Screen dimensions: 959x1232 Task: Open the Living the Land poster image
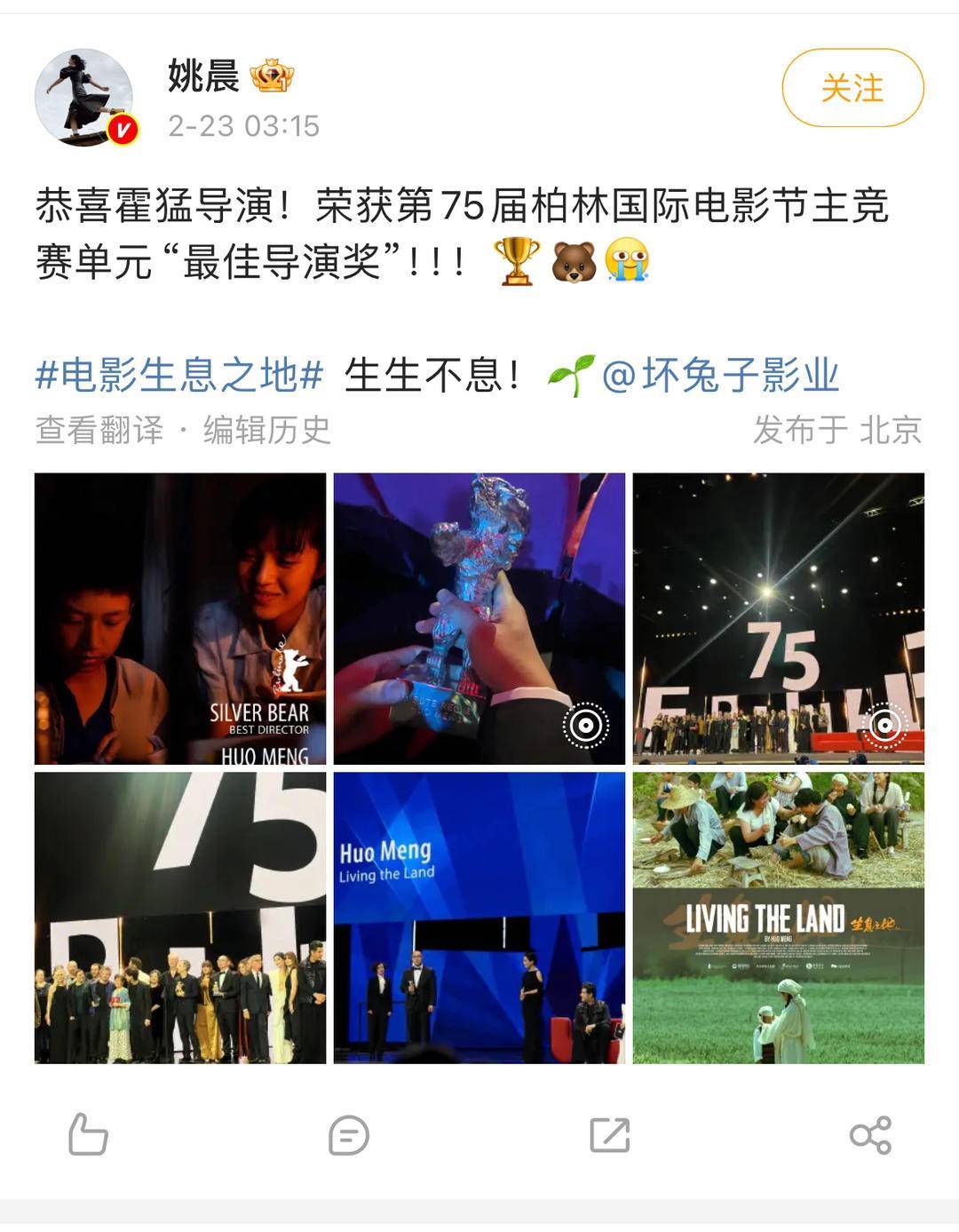pos(778,918)
